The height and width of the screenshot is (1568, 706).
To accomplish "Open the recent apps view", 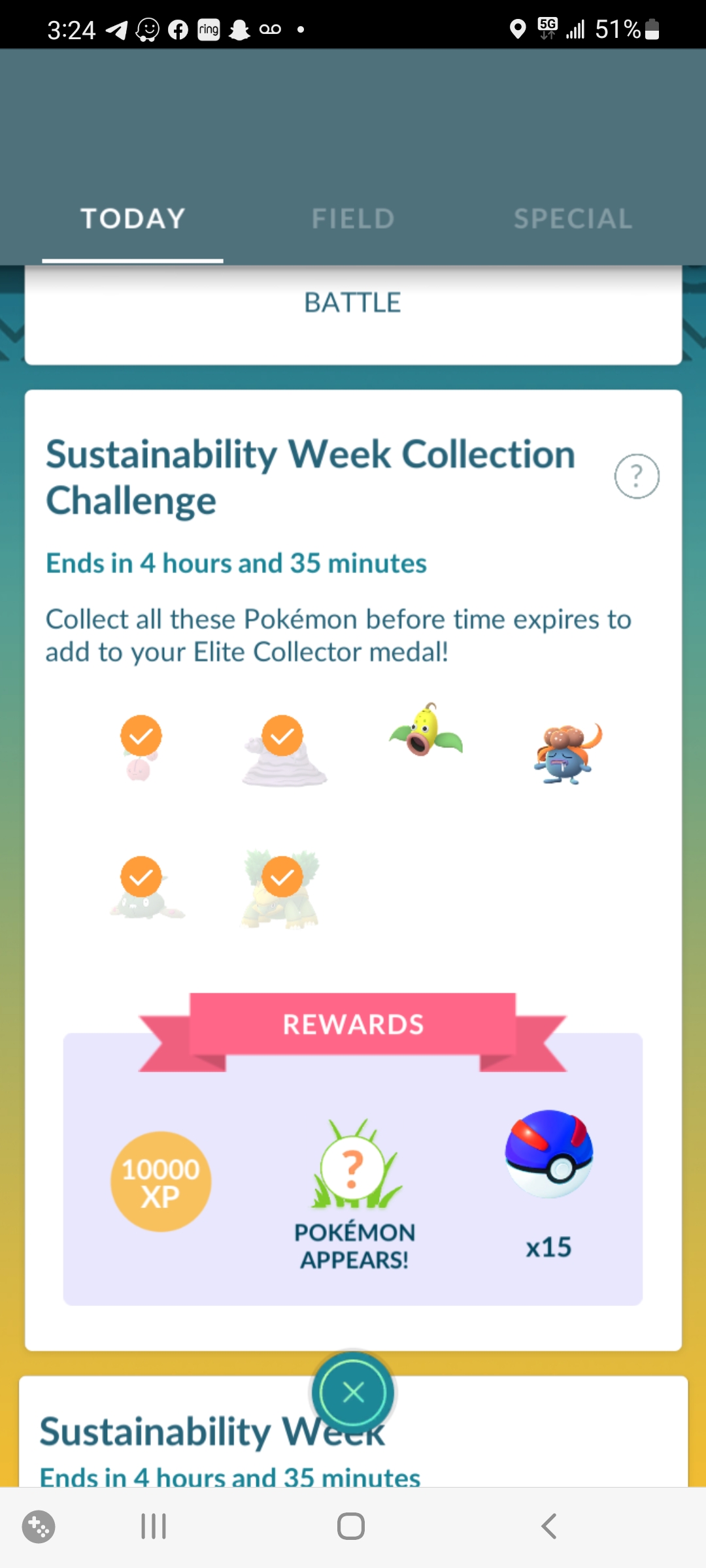I will point(154,1526).
